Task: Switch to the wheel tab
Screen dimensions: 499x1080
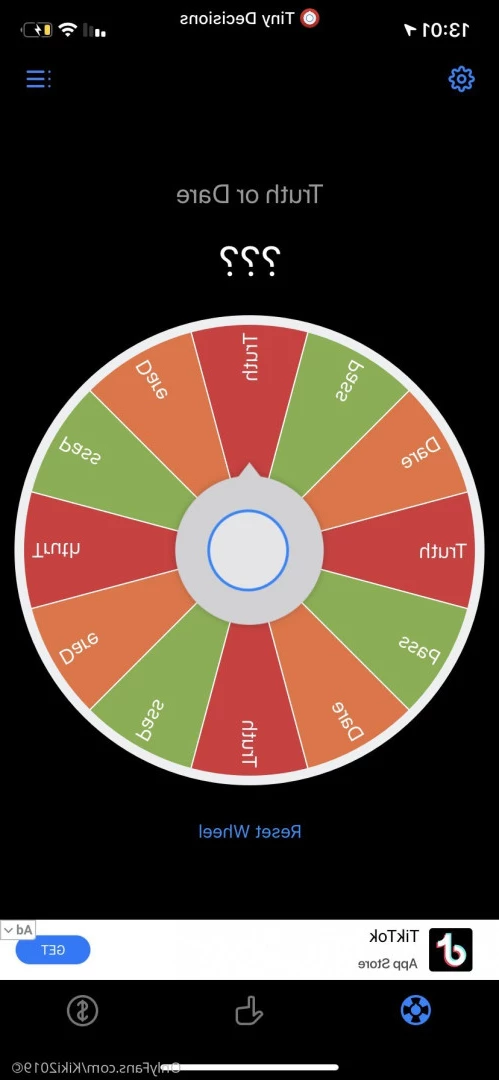Action: coord(416,1010)
